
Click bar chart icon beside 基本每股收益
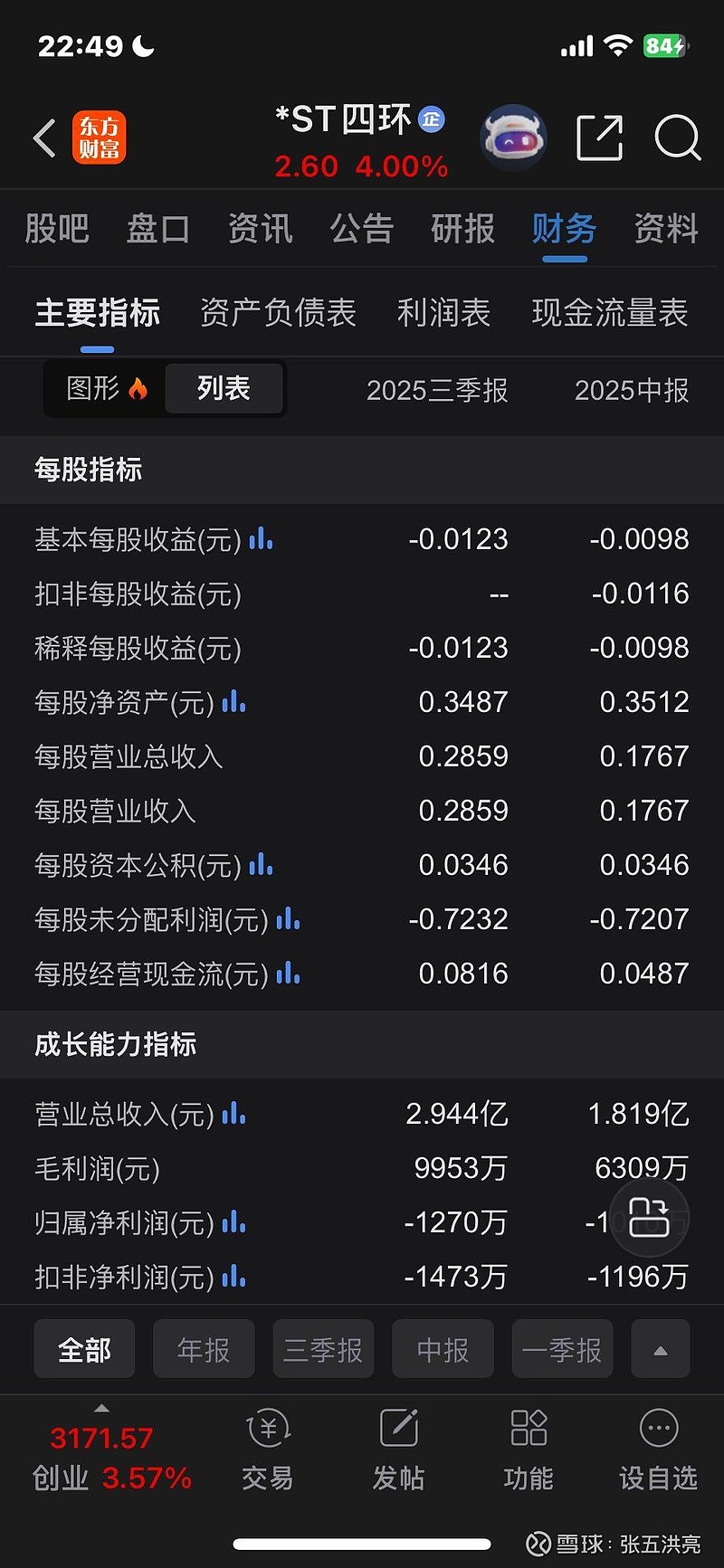[260, 538]
